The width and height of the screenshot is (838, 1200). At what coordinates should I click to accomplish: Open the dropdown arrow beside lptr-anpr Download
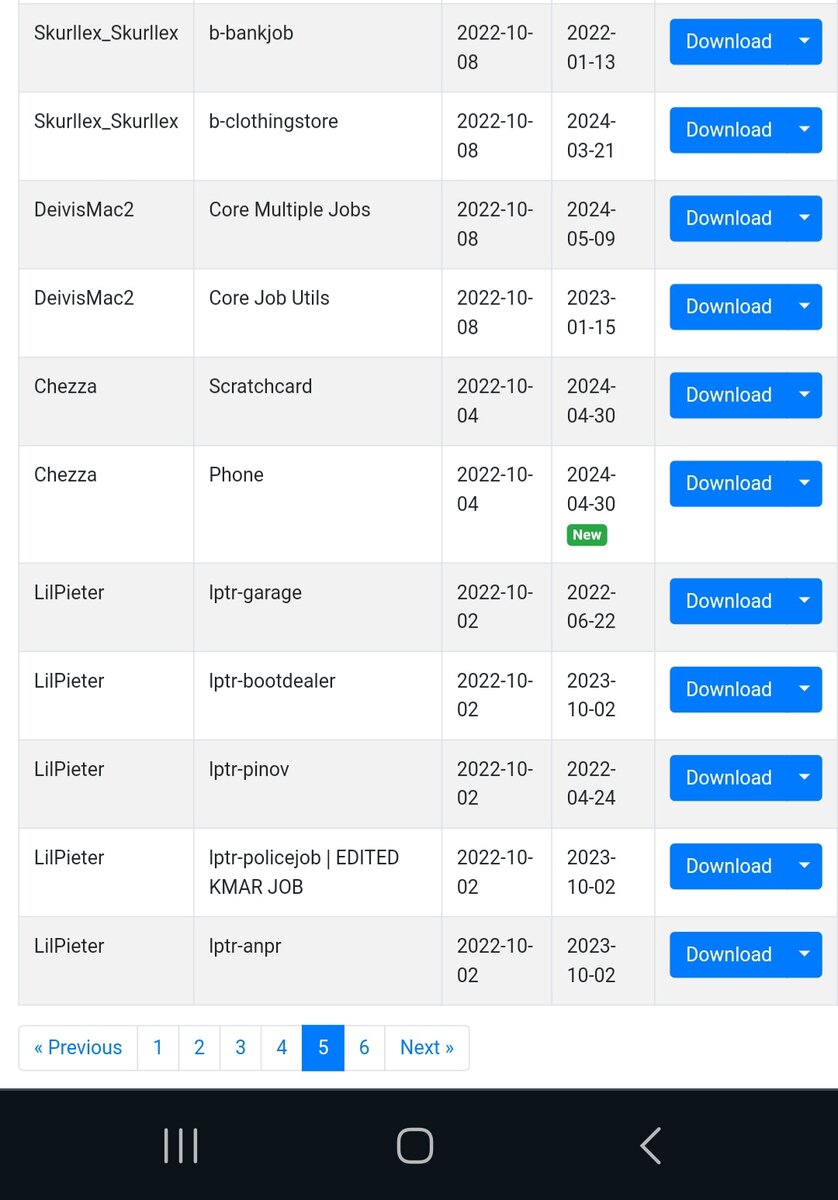tap(805, 955)
